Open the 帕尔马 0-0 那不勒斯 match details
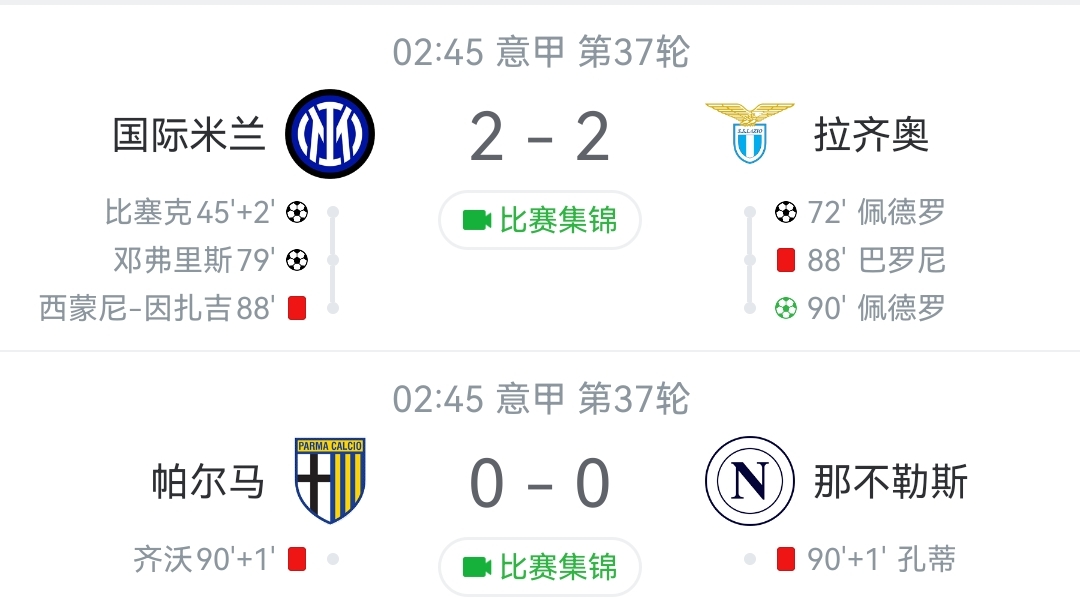Image resolution: width=1080 pixels, height=611 pixels. coord(540,484)
